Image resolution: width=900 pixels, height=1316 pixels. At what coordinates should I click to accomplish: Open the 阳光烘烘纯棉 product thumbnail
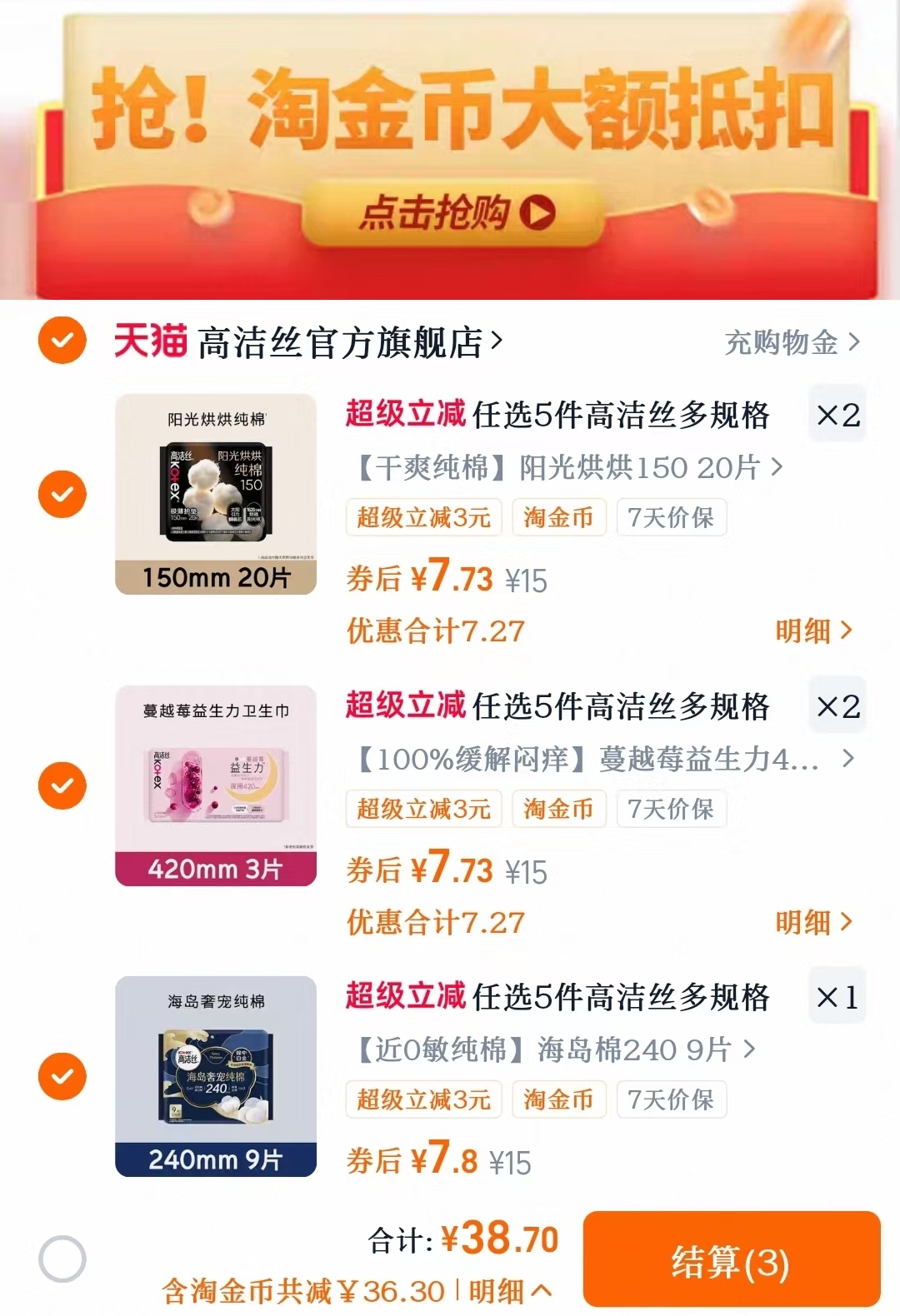coord(215,493)
